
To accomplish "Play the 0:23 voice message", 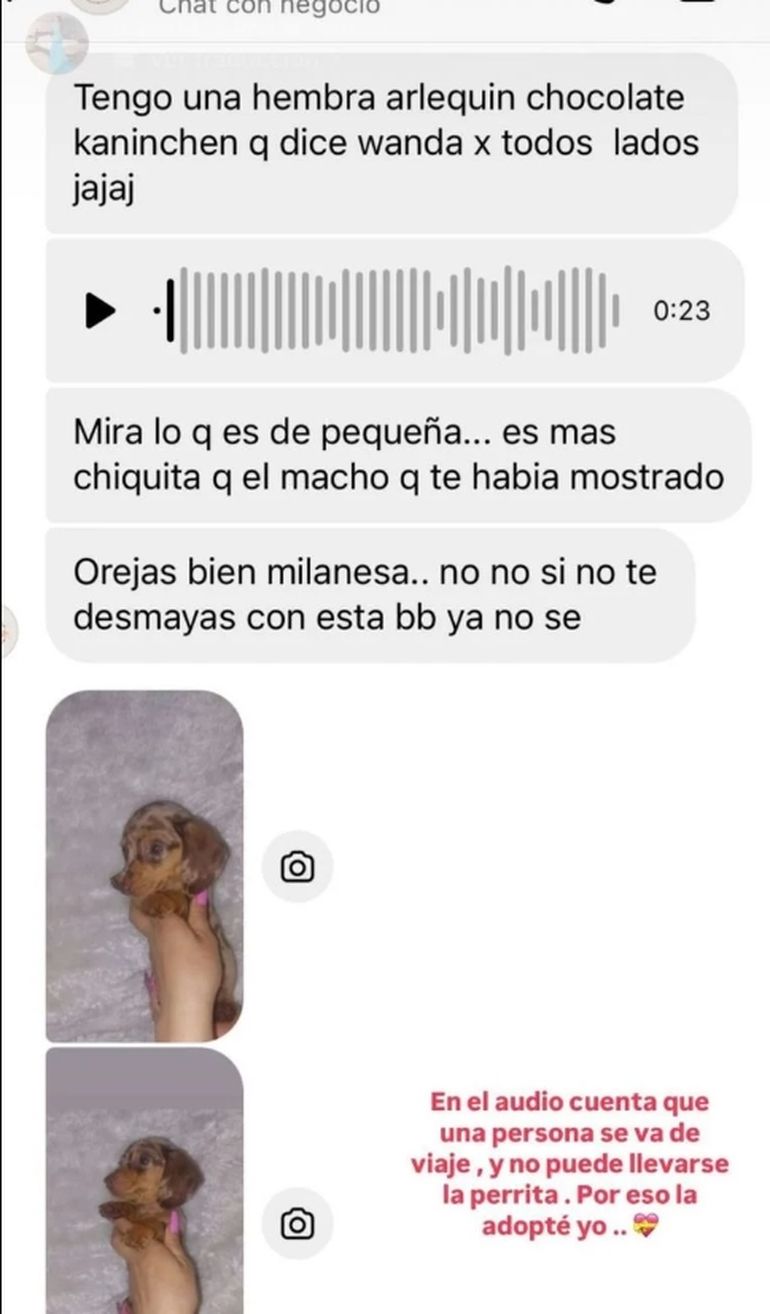I will (99, 310).
